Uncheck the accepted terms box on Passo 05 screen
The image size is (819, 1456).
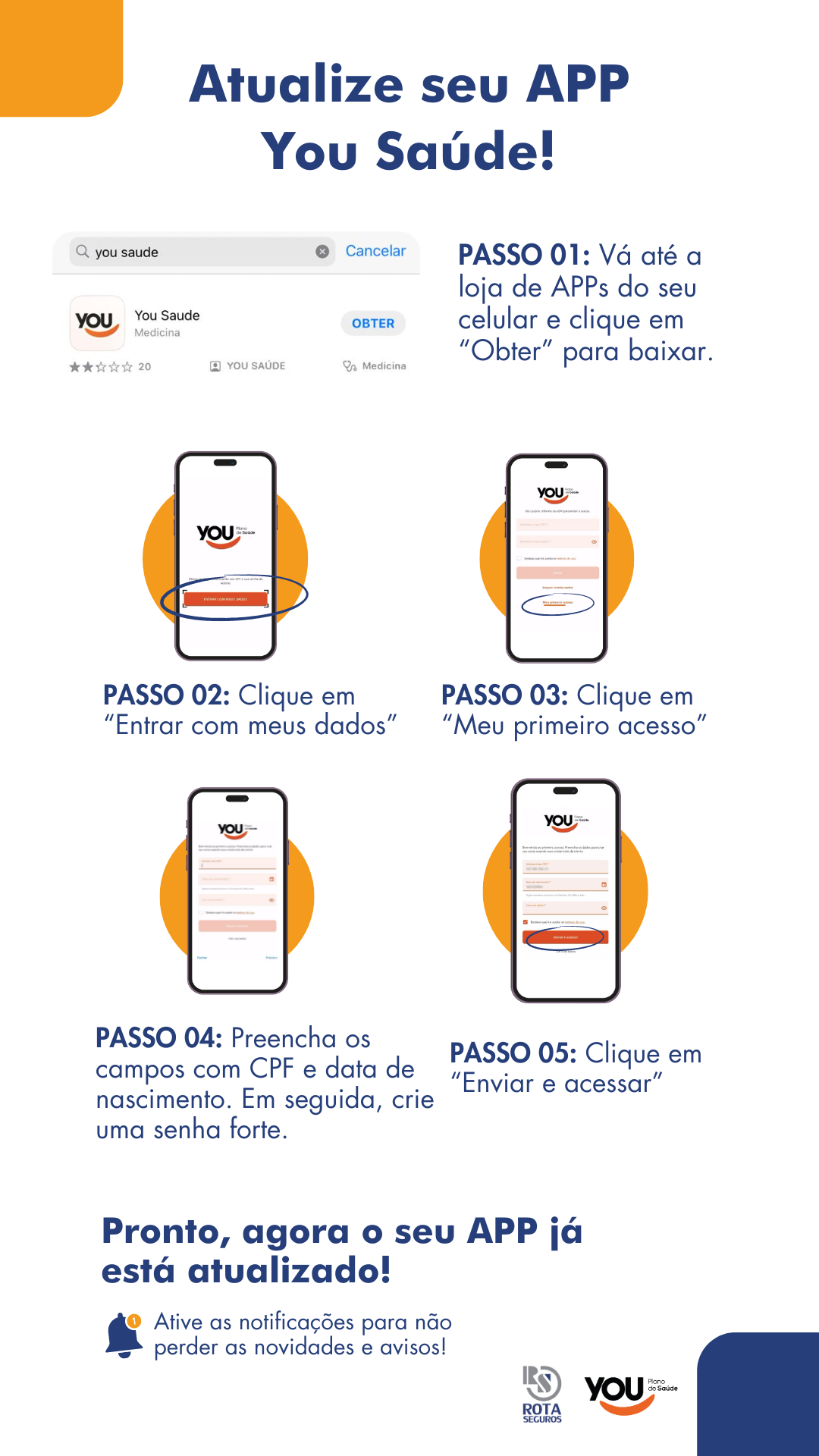tap(526, 922)
